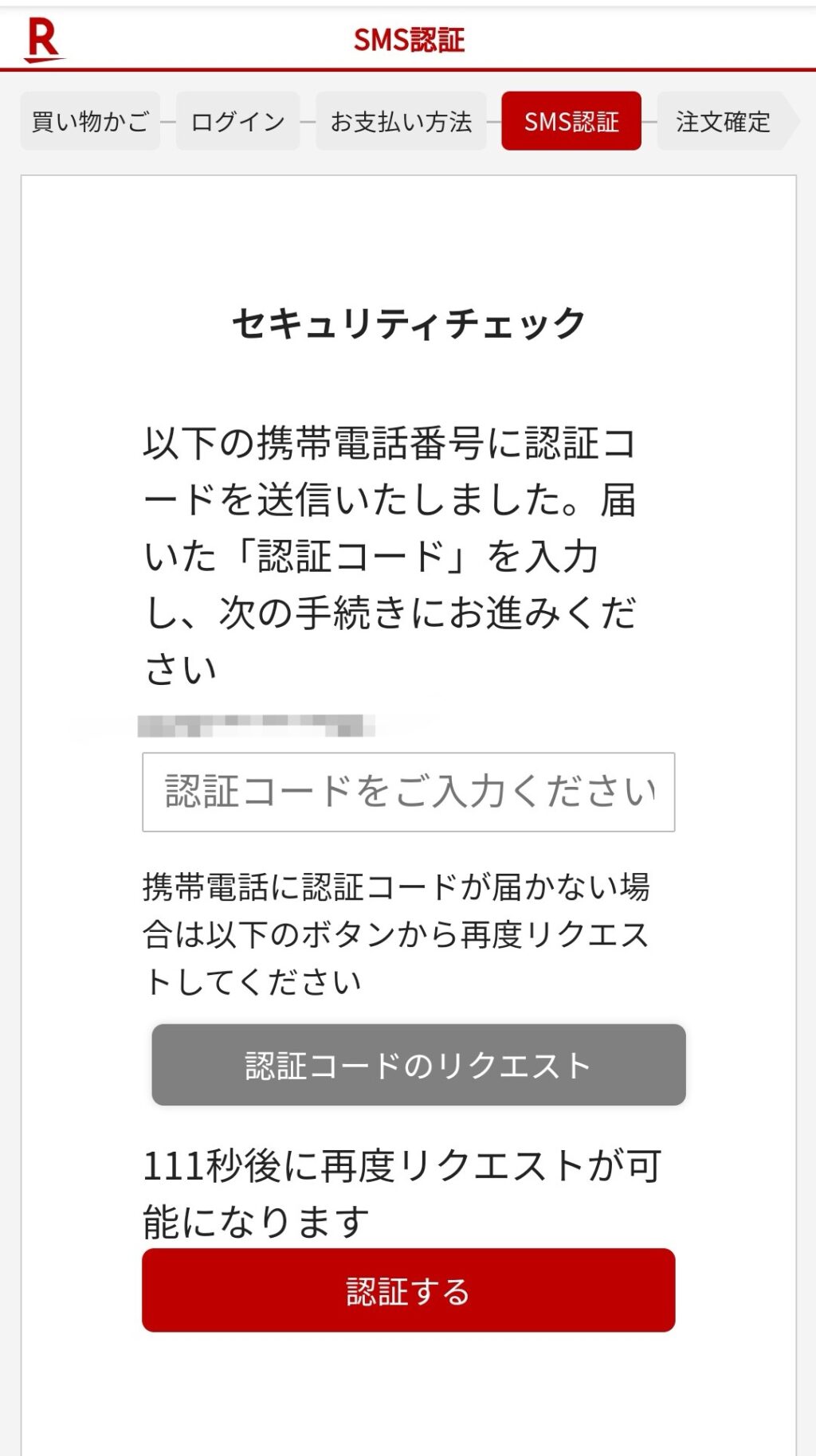816x1456 pixels.
Task: Tap the Rakuten logo in the header
Action: pos(43,40)
